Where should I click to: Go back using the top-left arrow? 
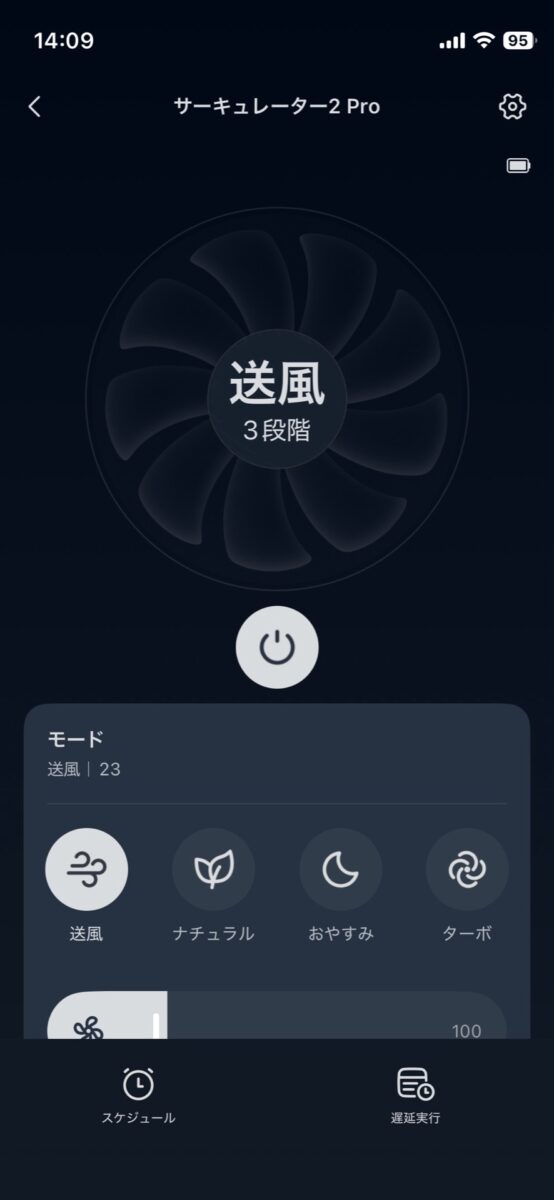[35, 107]
